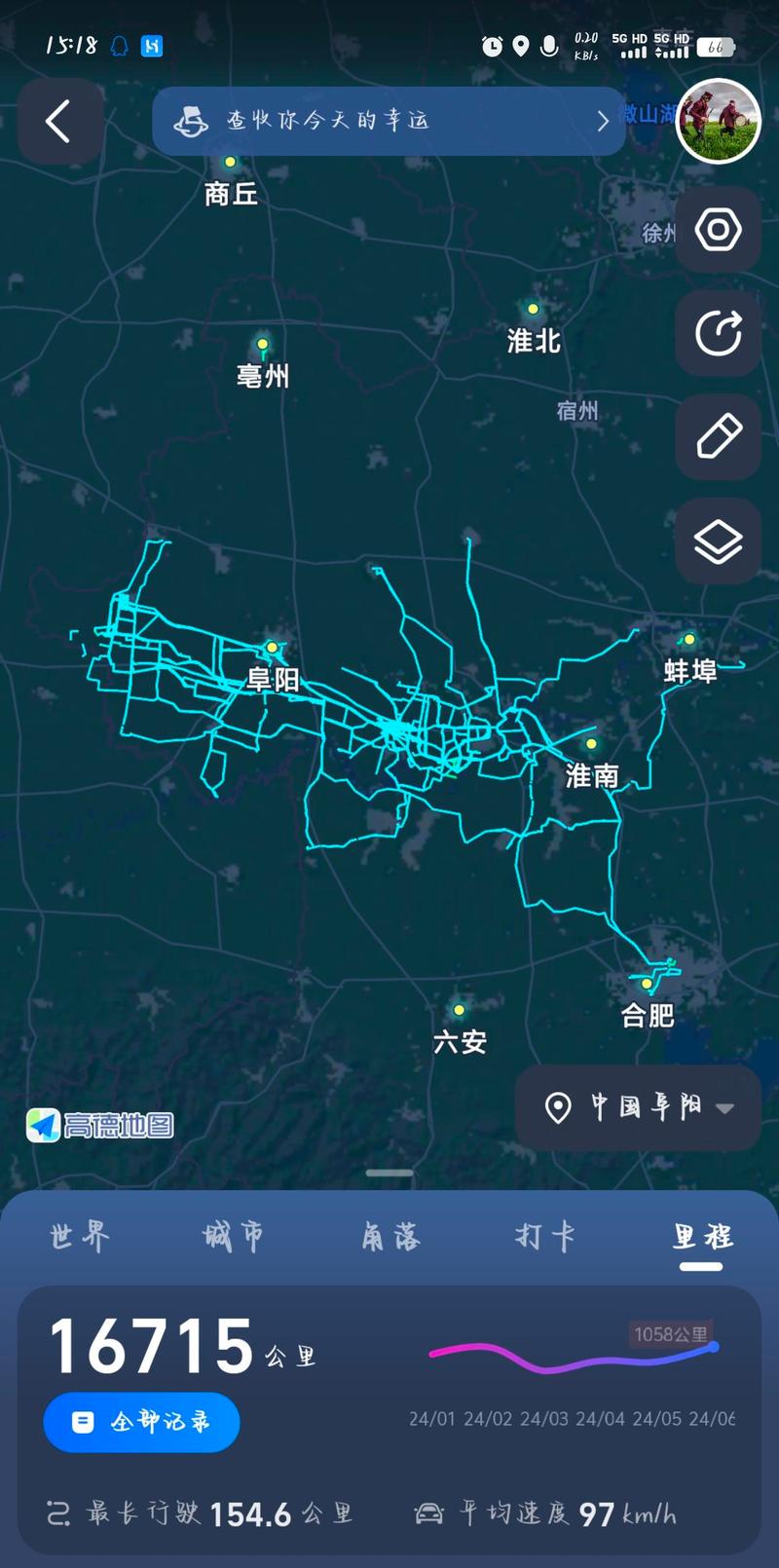The image size is (779, 1568).
Task: Open the hexagon settings button
Action: coord(718,230)
